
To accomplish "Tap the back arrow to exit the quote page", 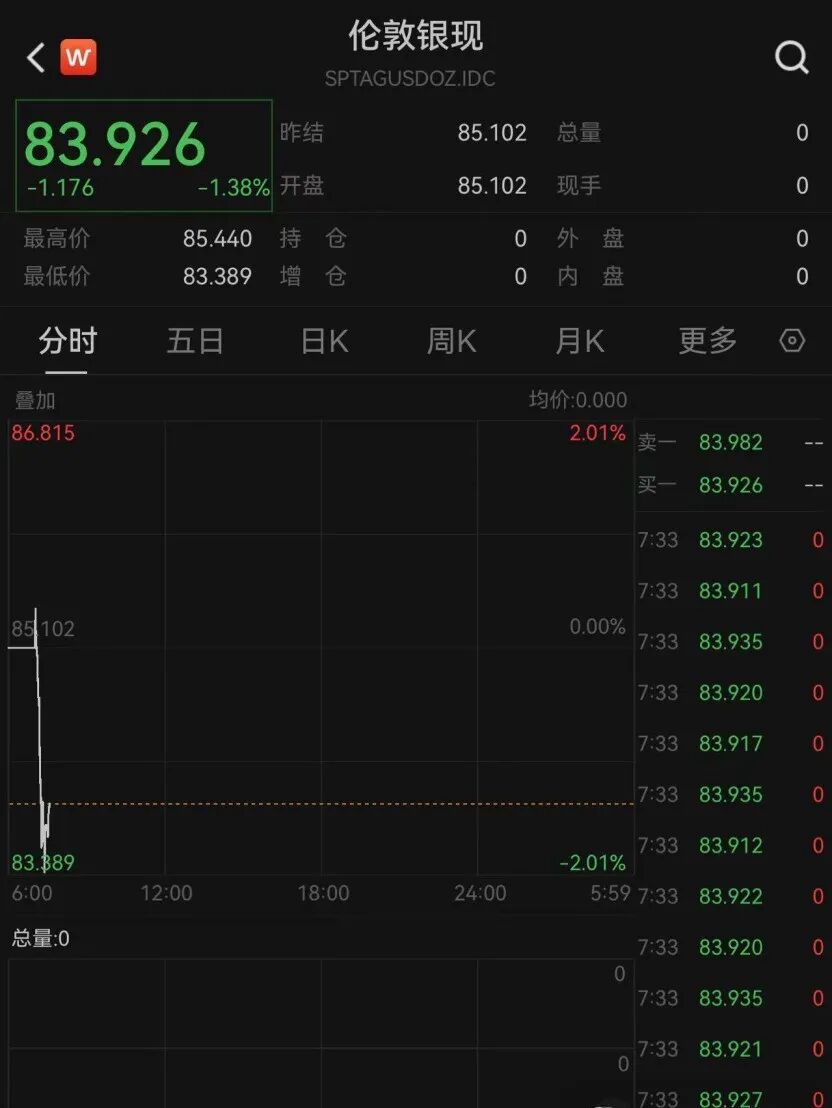I will (x=33, y=57).
